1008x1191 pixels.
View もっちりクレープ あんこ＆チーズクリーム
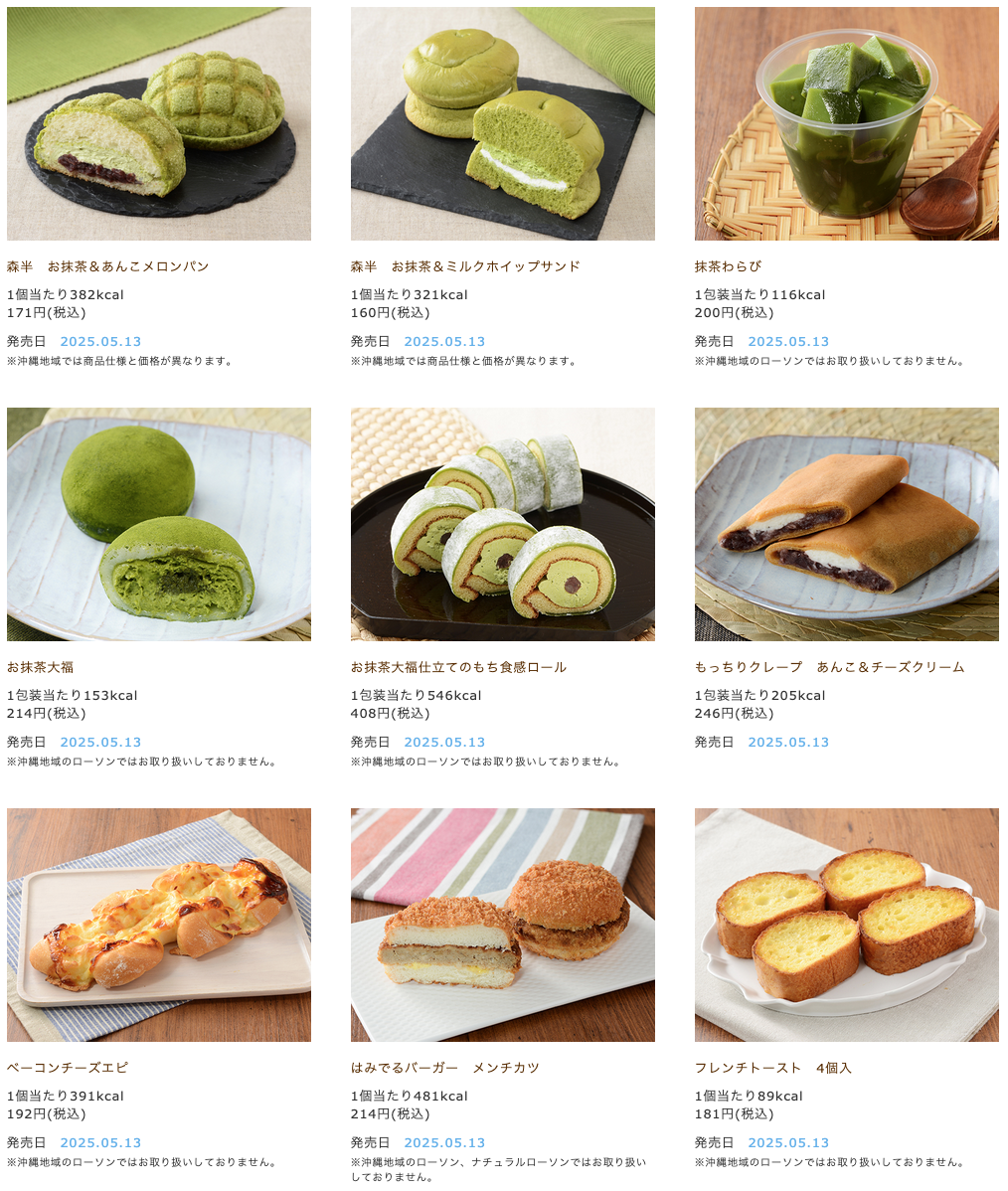click(846, 524)
